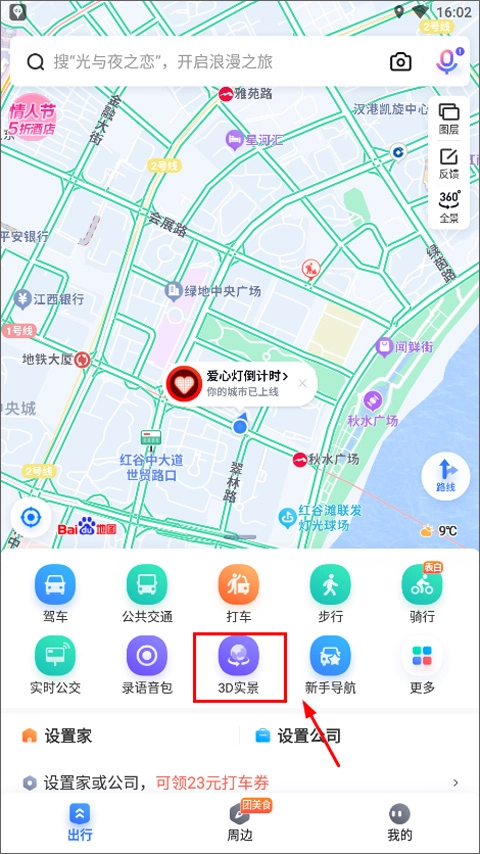Select 公共交通 public transit

(147, 594)
